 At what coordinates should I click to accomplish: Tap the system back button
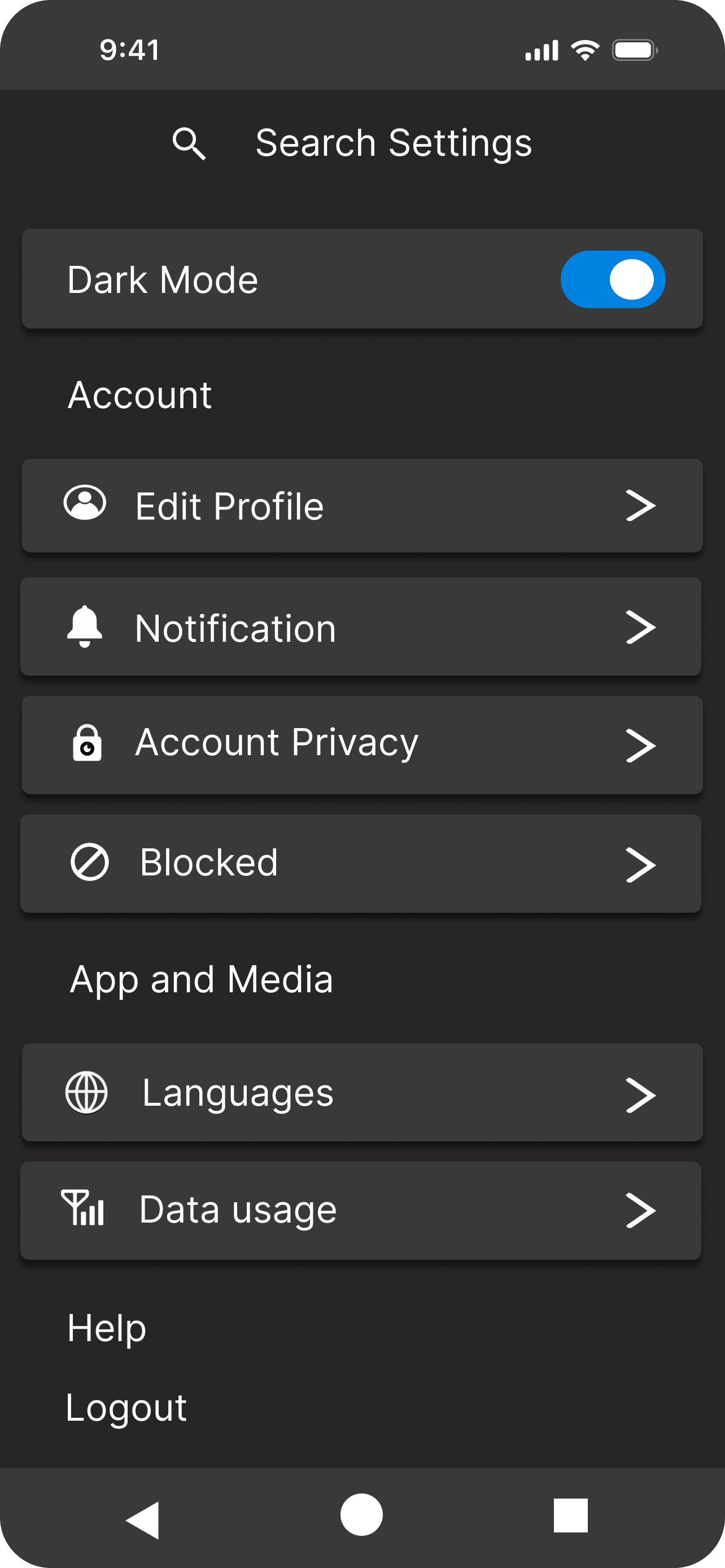point(143,1519)
